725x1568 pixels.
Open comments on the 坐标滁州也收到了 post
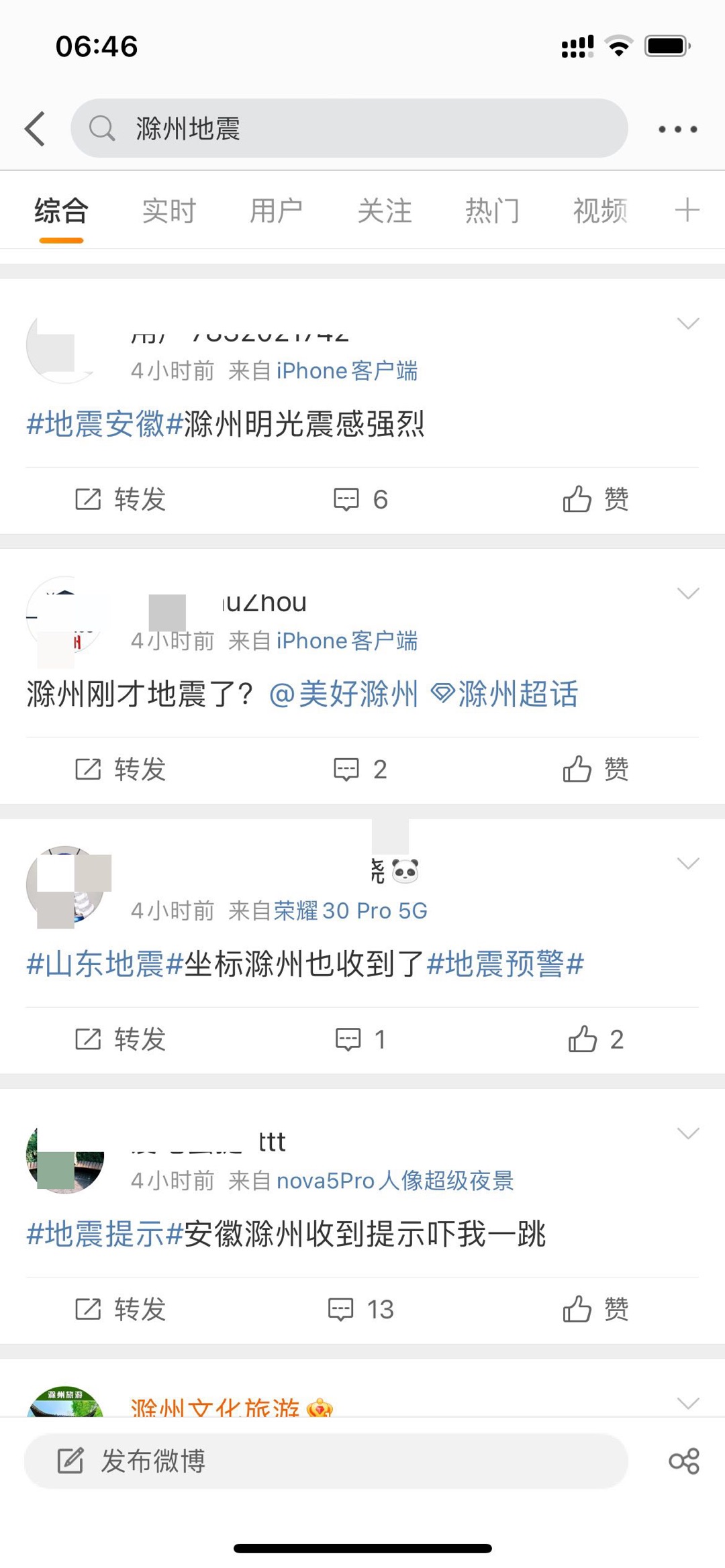360,1039
